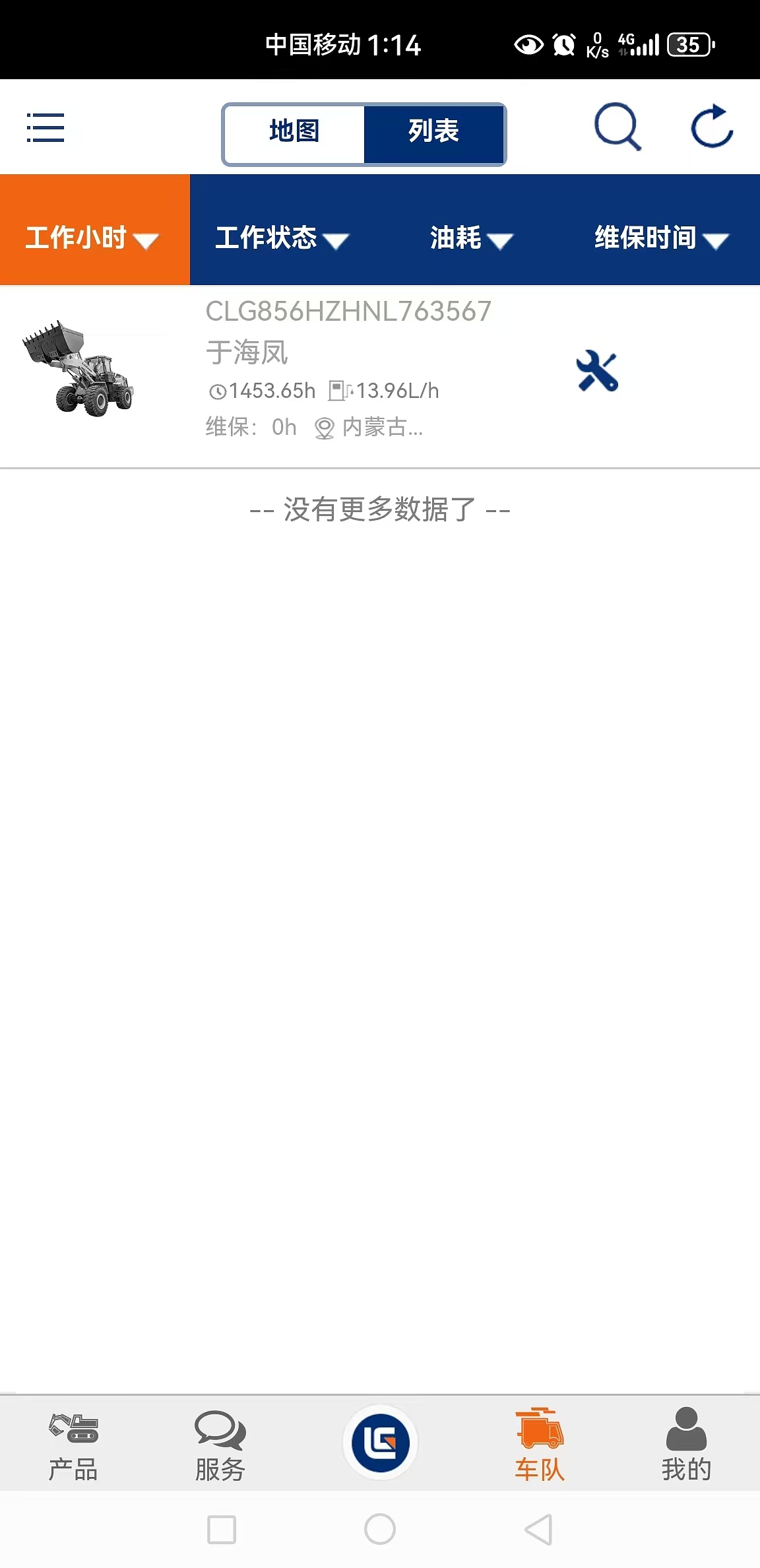
Task: Open the 维保时间 dropdown
Action: [x=661, y=238]
